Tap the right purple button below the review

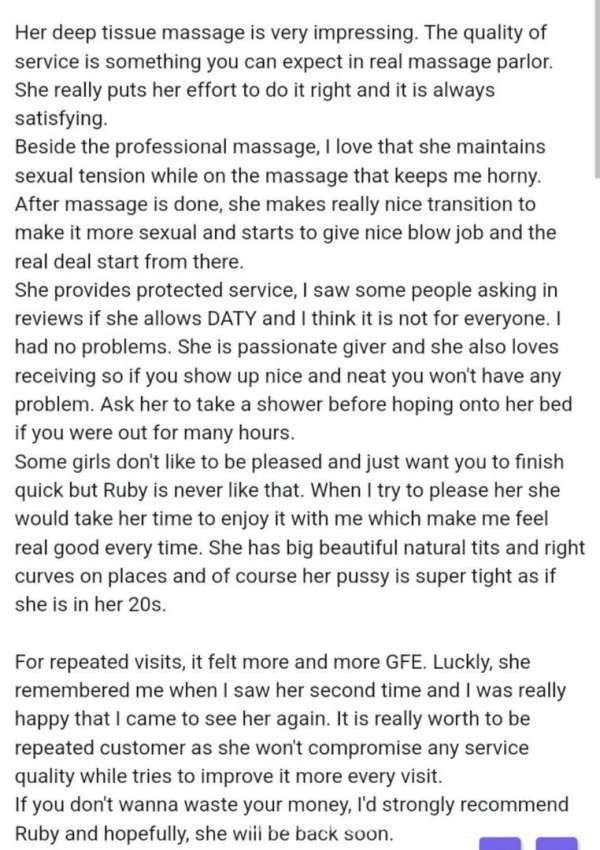(557, 844)
